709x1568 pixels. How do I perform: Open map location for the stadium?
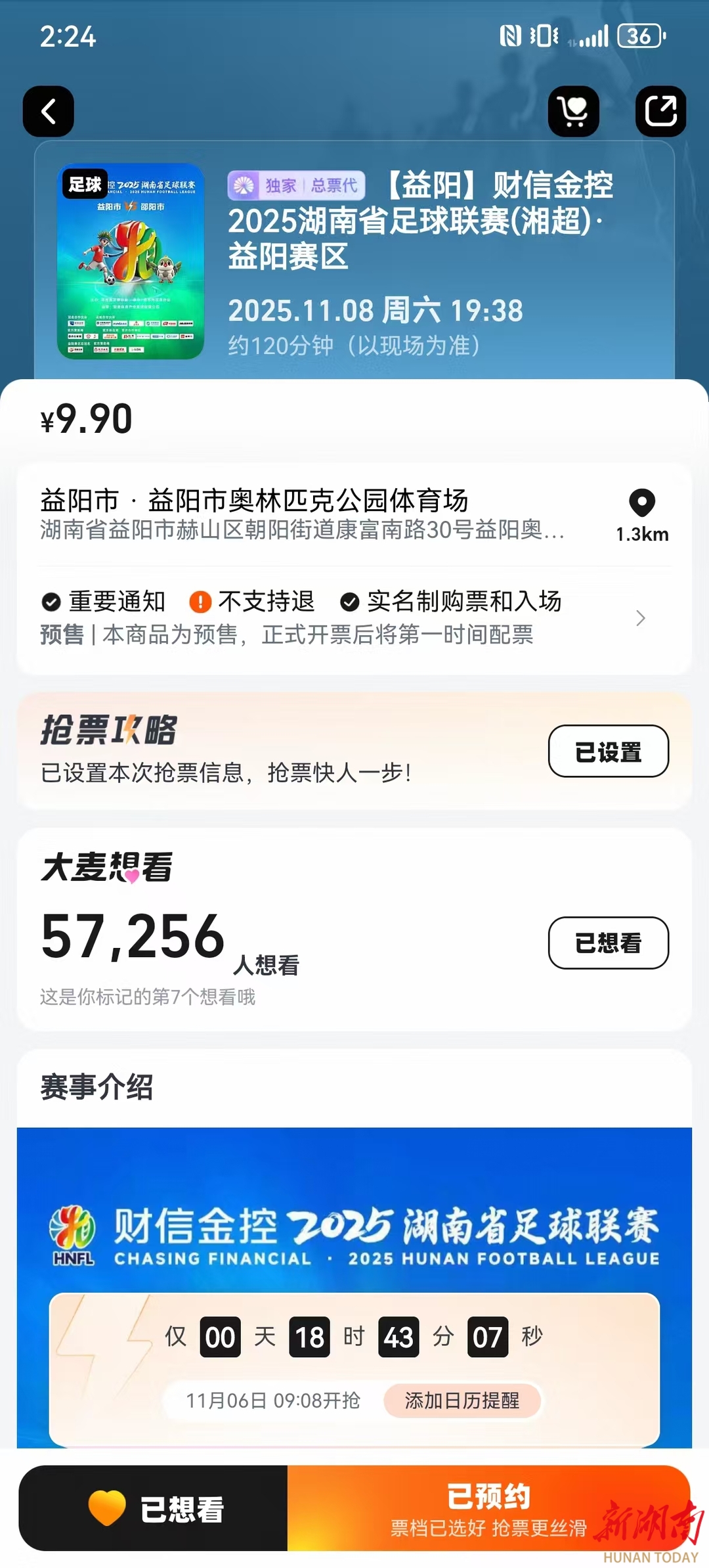(x=641, y=515)
